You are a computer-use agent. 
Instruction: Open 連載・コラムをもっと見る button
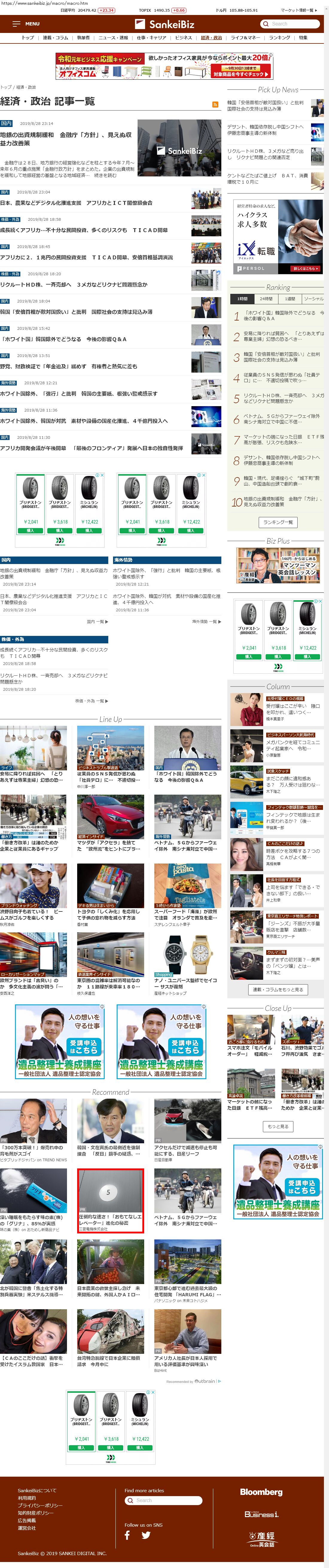click(x=277, y=989)
